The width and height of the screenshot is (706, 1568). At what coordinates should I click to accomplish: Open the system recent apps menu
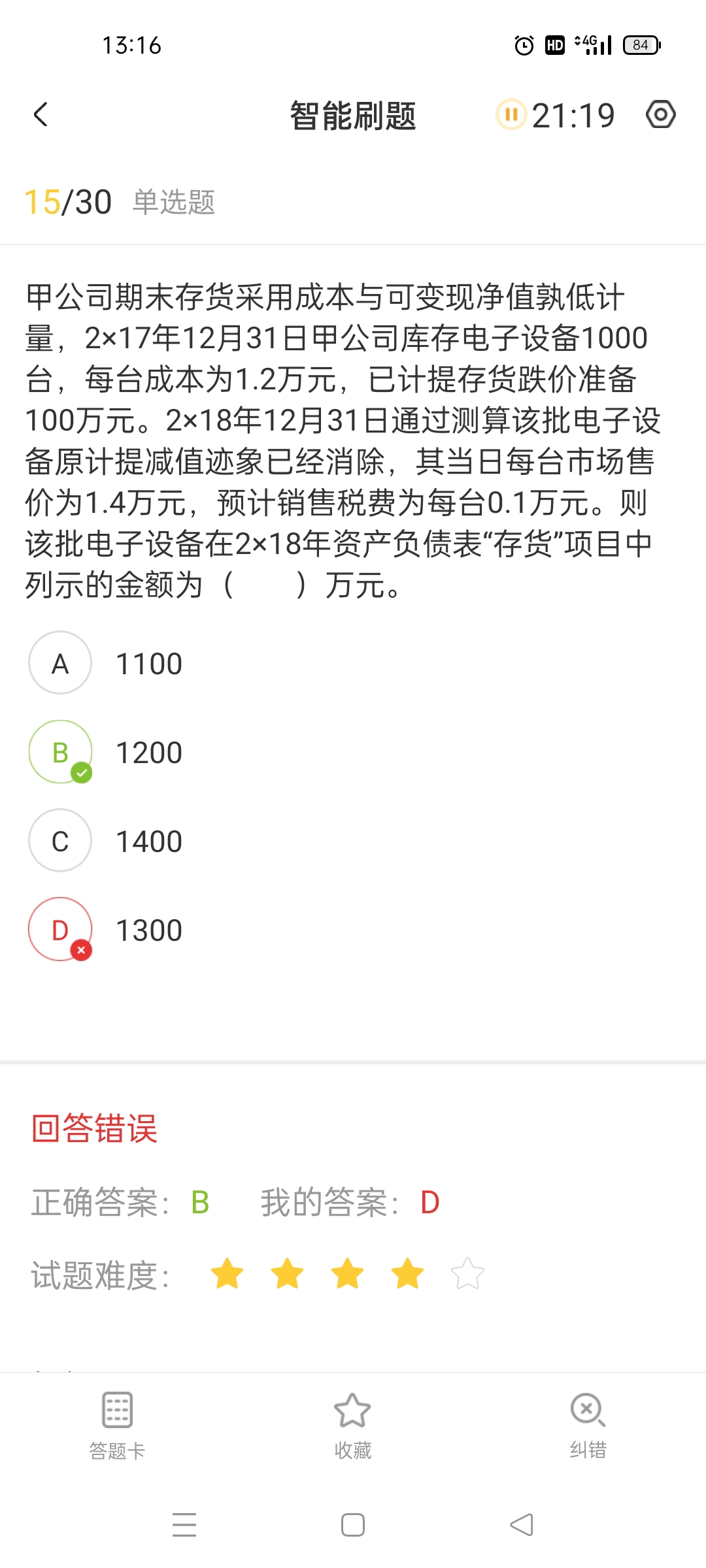184,1526
